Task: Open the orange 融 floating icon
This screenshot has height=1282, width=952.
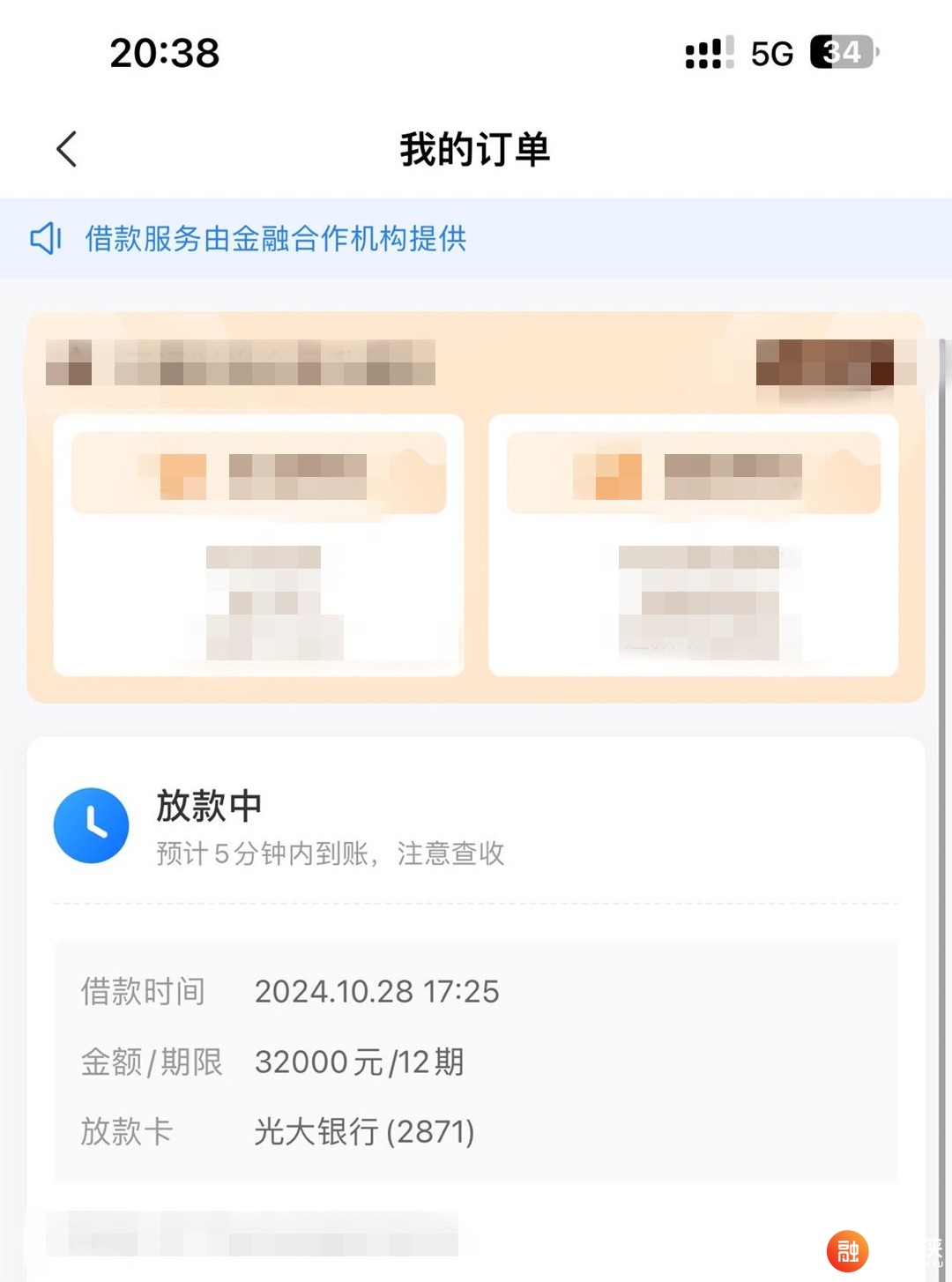Action: click(x=847, y=1250)
